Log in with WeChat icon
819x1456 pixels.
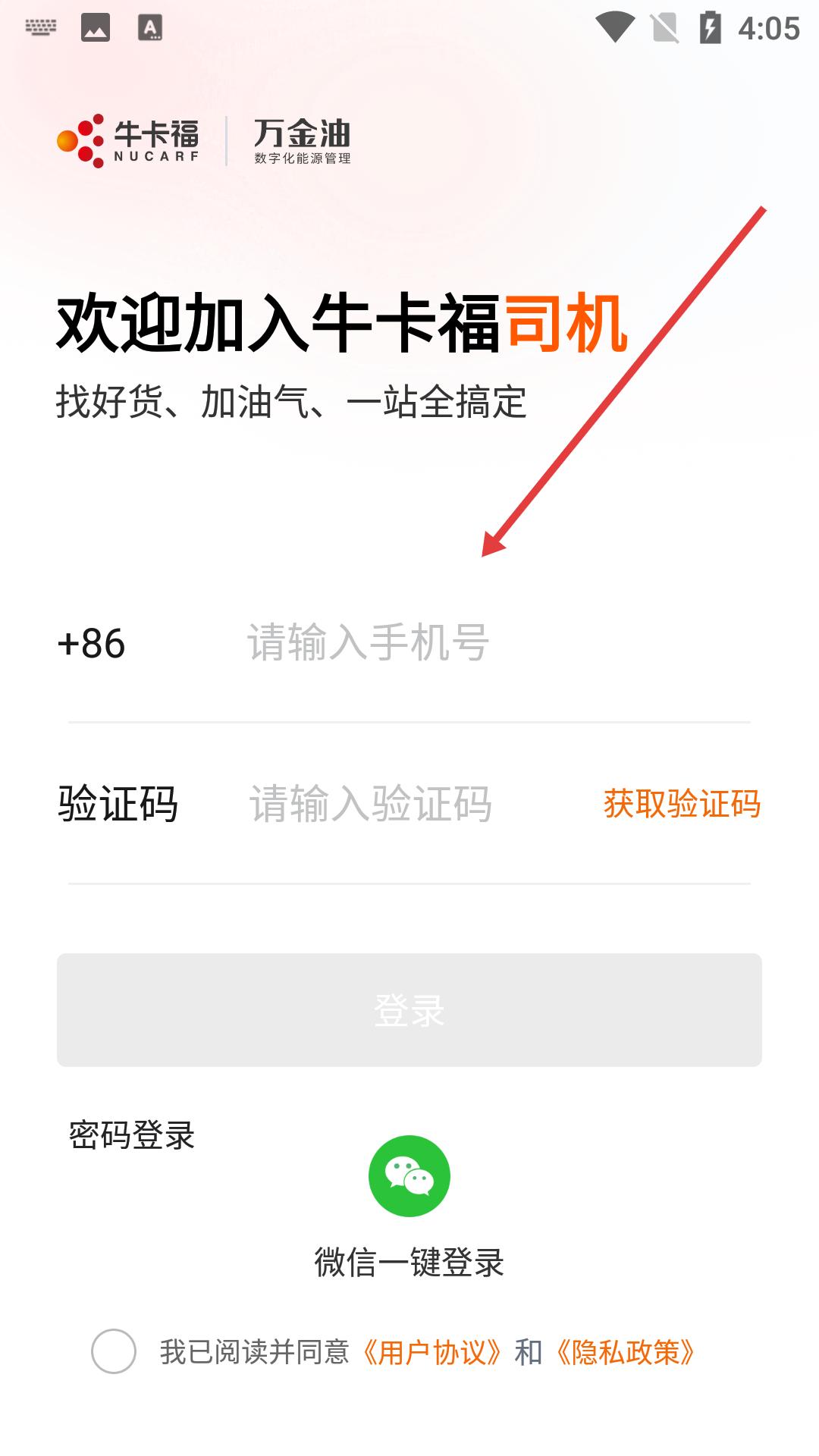tap(409, 1176)
